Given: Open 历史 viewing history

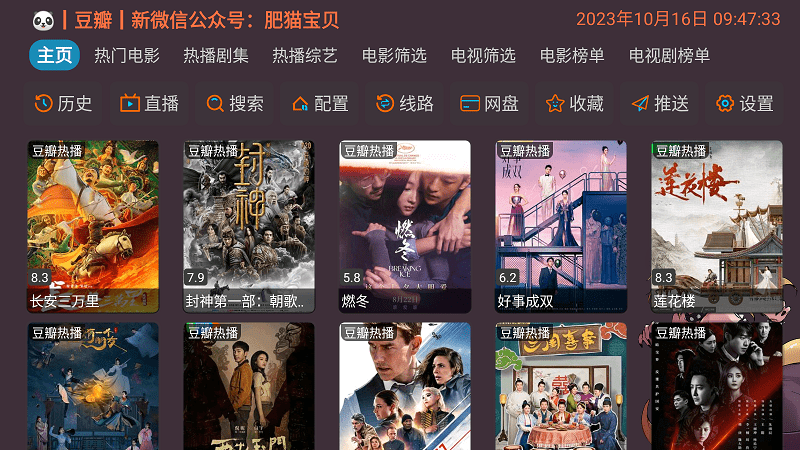Looking at the screenshot, I should [63, 103].
